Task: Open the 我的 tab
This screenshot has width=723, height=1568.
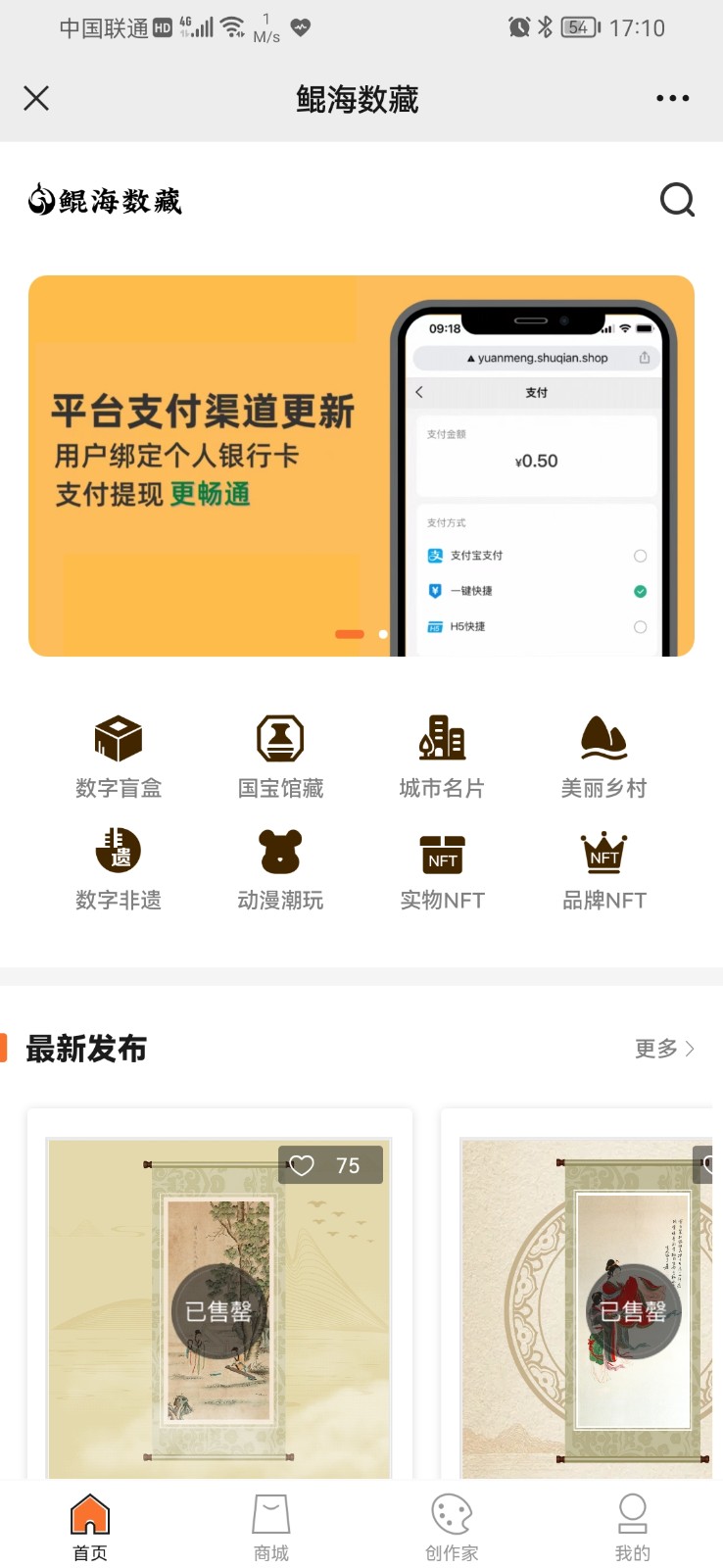Action: coord(632,1527)
